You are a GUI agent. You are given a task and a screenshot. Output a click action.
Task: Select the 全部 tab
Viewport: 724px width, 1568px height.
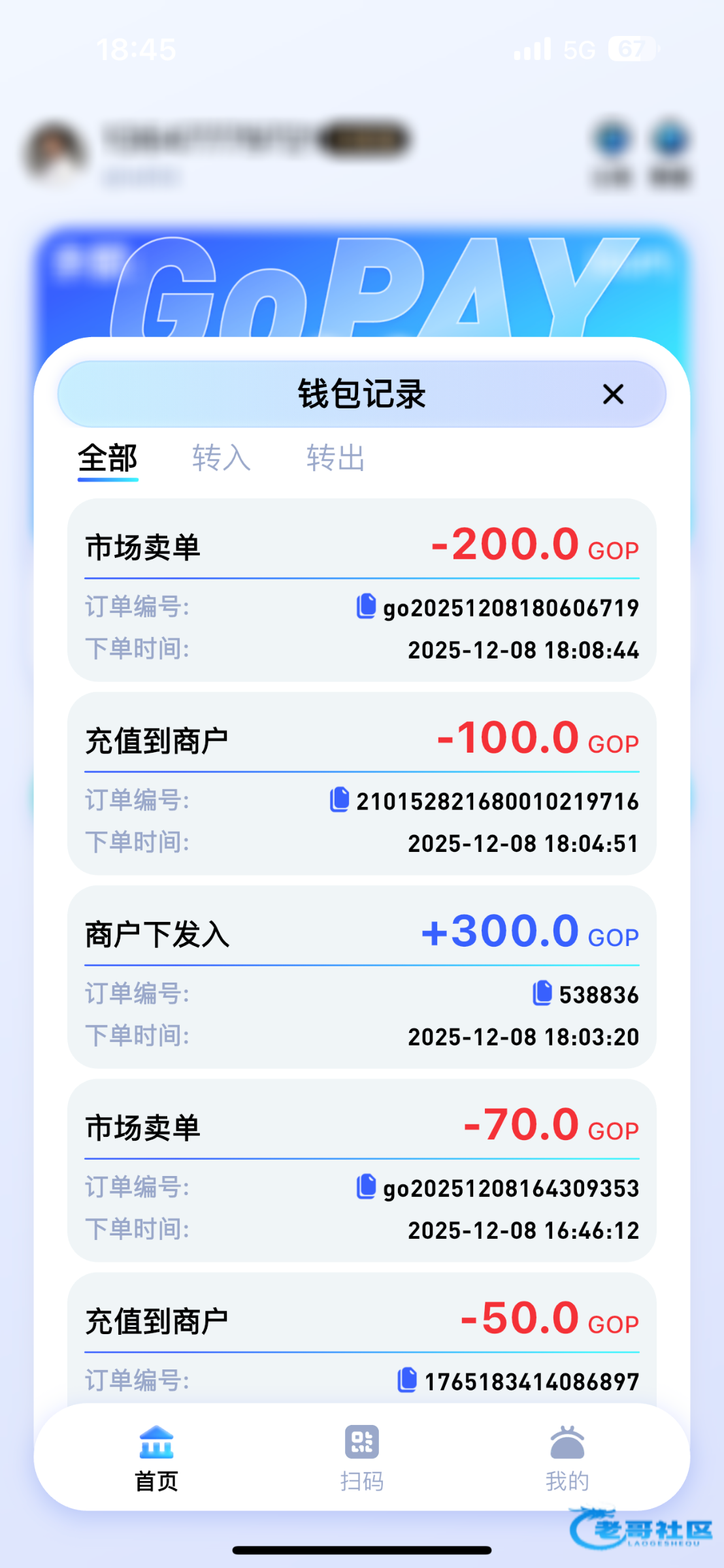[x=108, y=458]
